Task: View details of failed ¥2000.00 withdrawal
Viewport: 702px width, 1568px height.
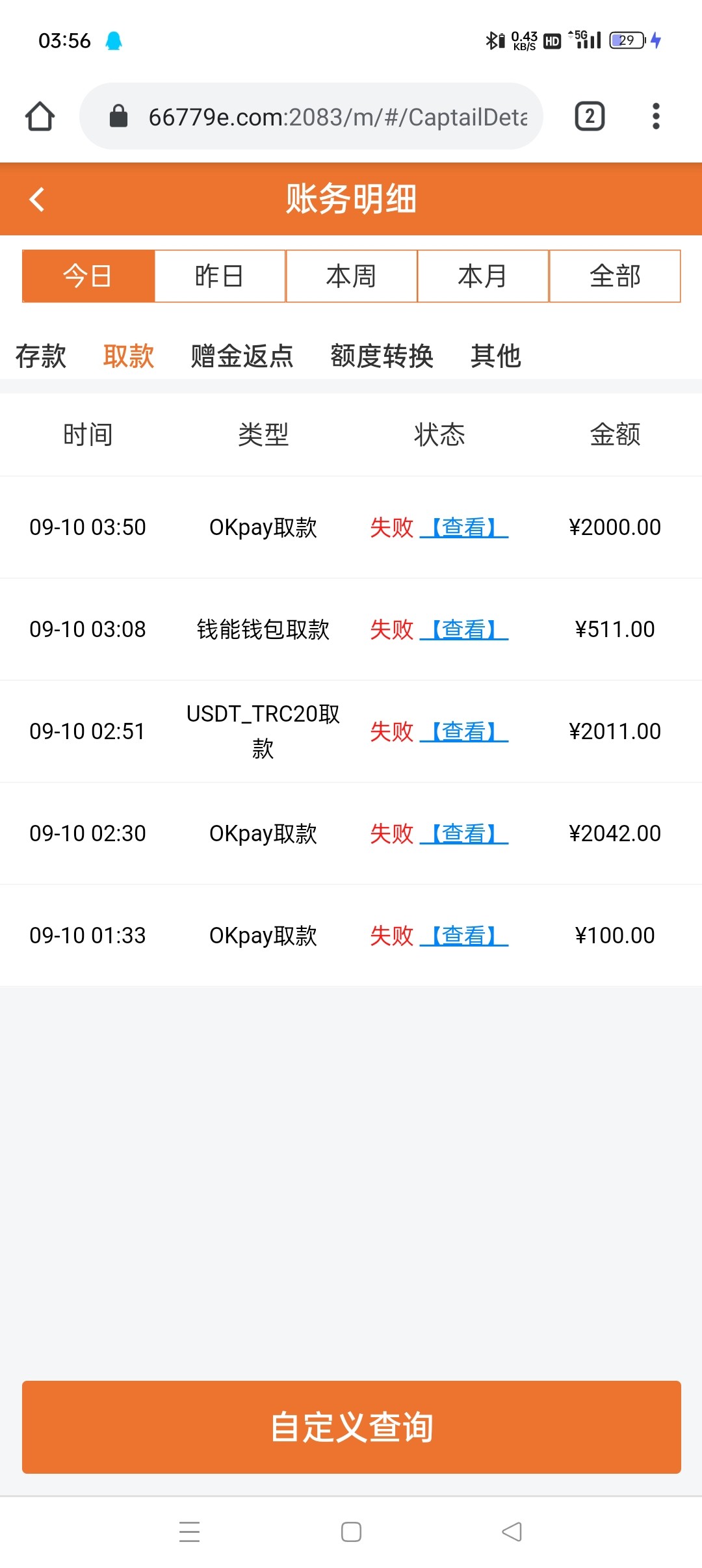Action: tap(464, 527)
